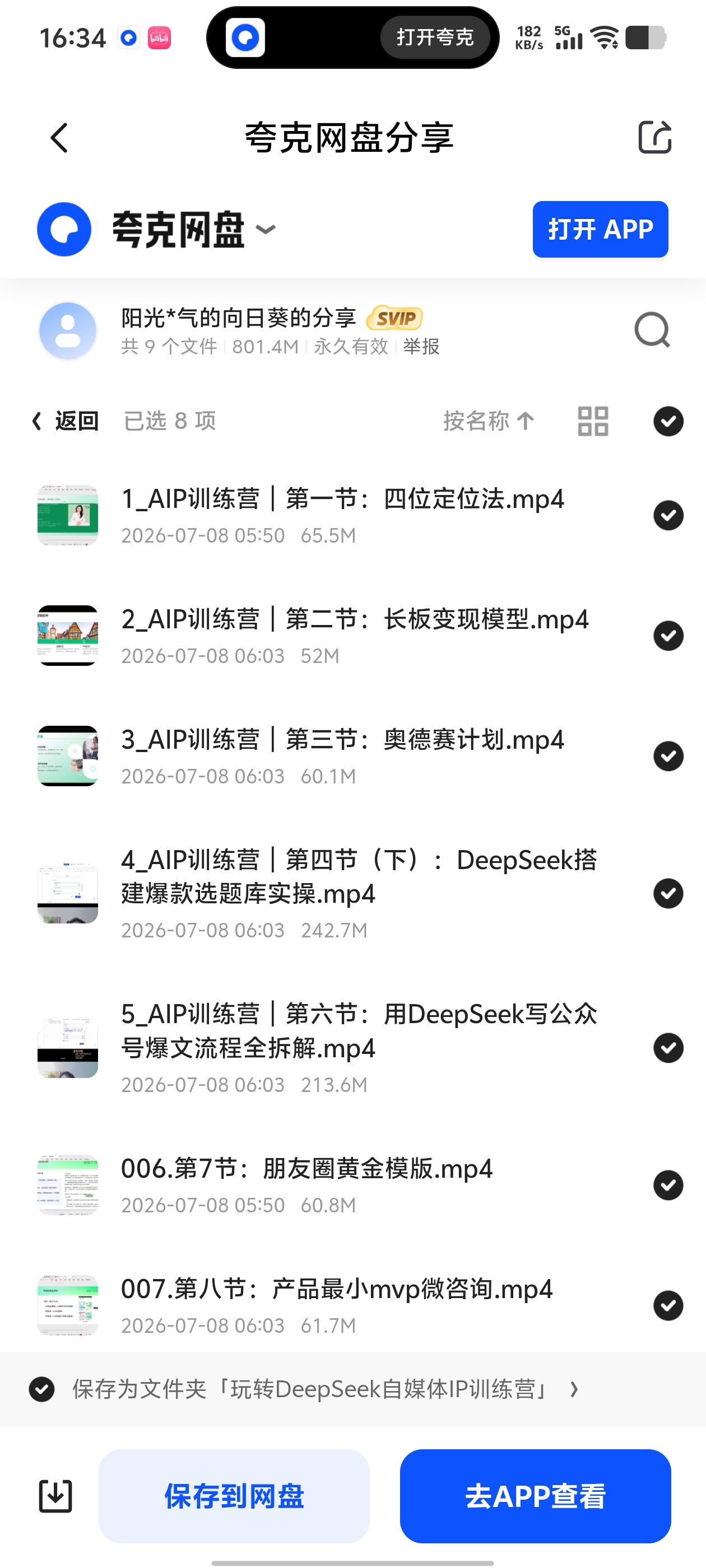Tap 返回 to return to the parent folder

[66, 421]
